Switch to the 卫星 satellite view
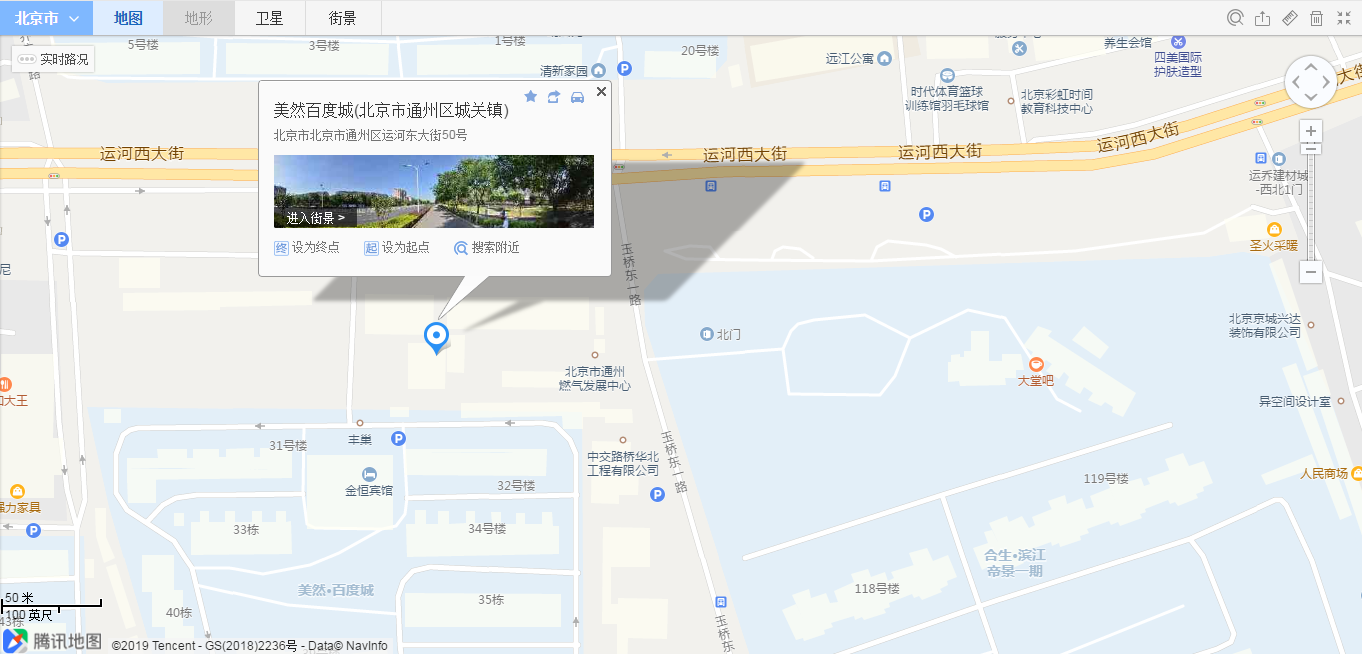Image resolution: width=1362 pixels, height=654 pixels. click(x=270, y=18)
